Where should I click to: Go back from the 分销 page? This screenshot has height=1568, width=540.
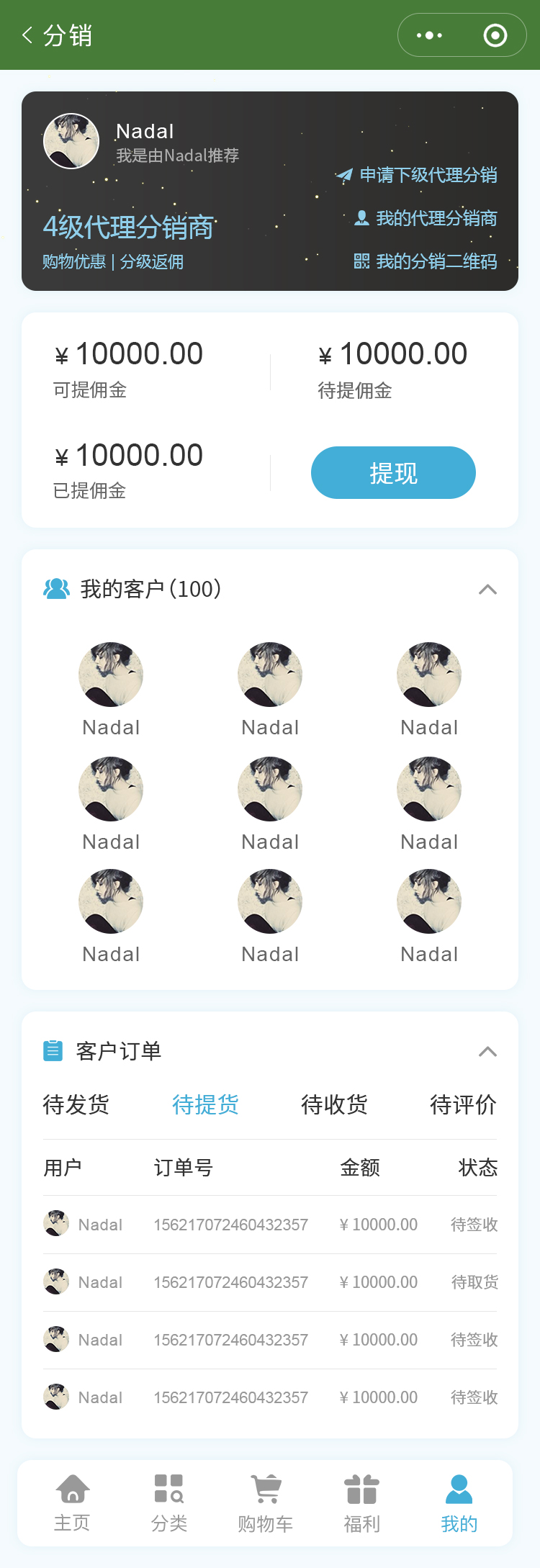click(28, 35)
